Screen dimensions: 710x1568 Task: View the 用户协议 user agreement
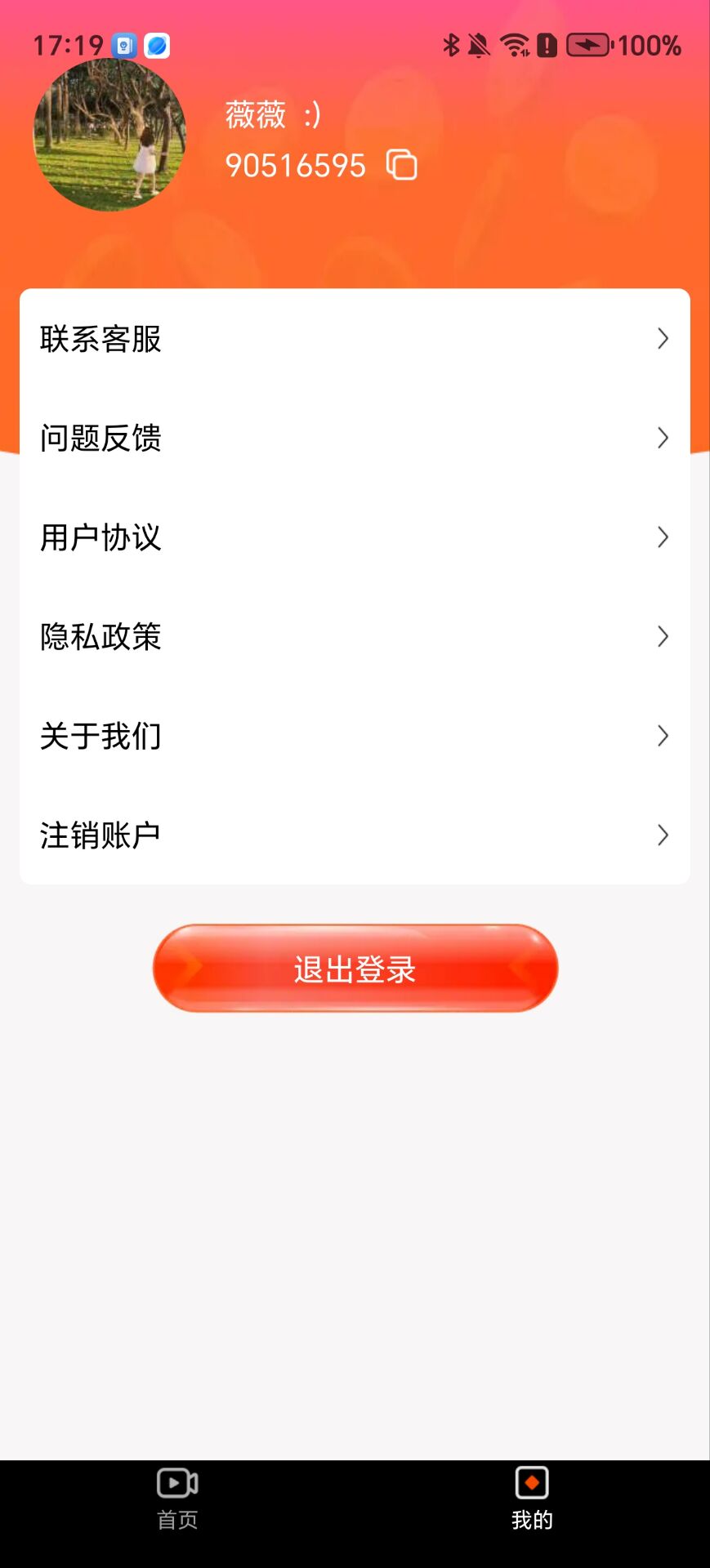click(x=355, y=537)
